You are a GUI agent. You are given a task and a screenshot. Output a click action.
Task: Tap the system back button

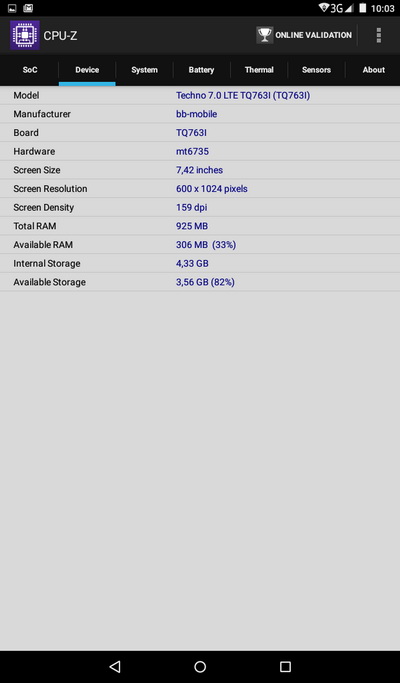click(115, 666)
